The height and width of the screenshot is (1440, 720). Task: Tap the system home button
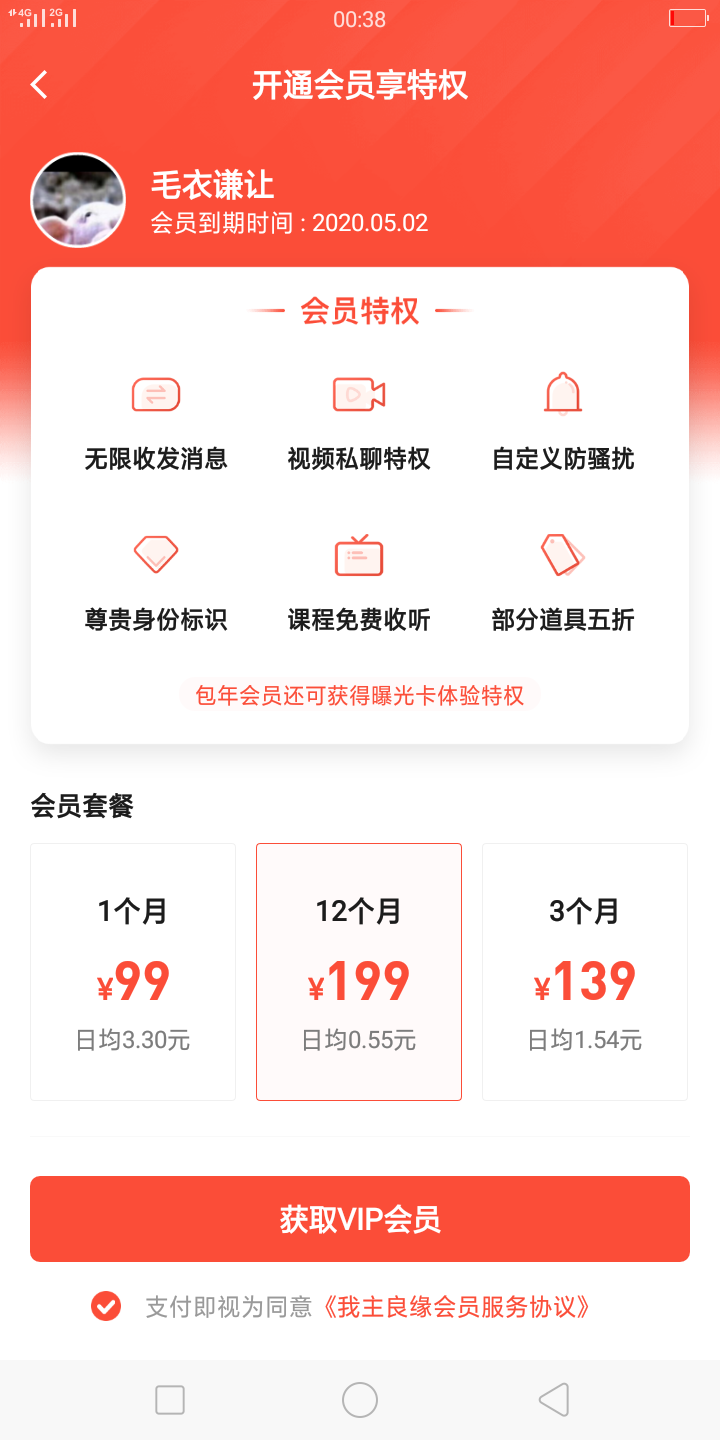[x=360, y=1400]
